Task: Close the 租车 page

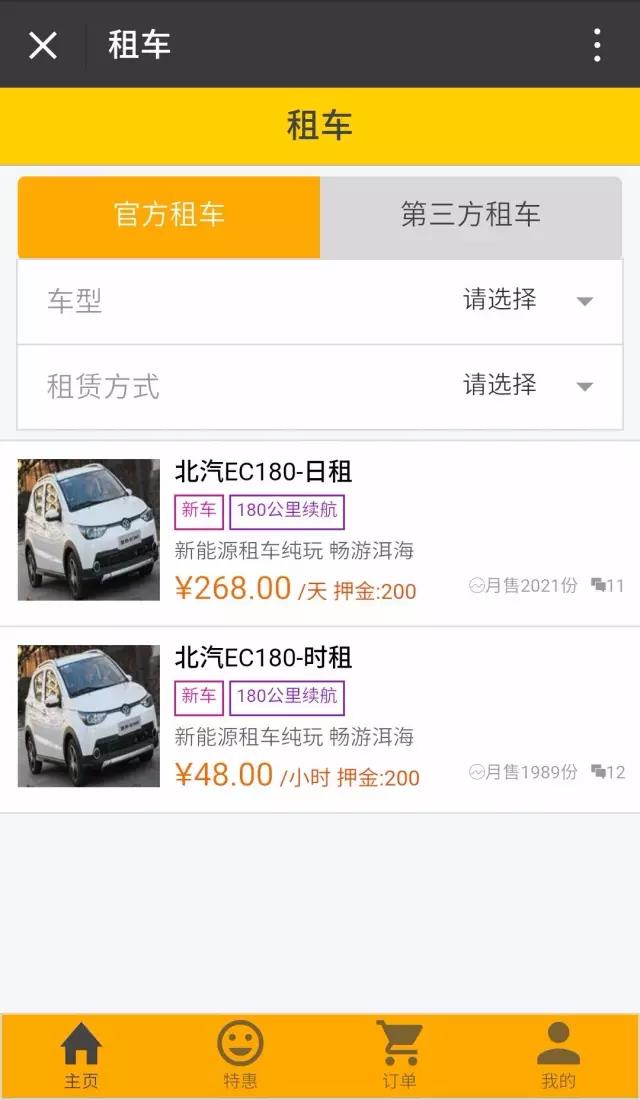Action: 43,45
